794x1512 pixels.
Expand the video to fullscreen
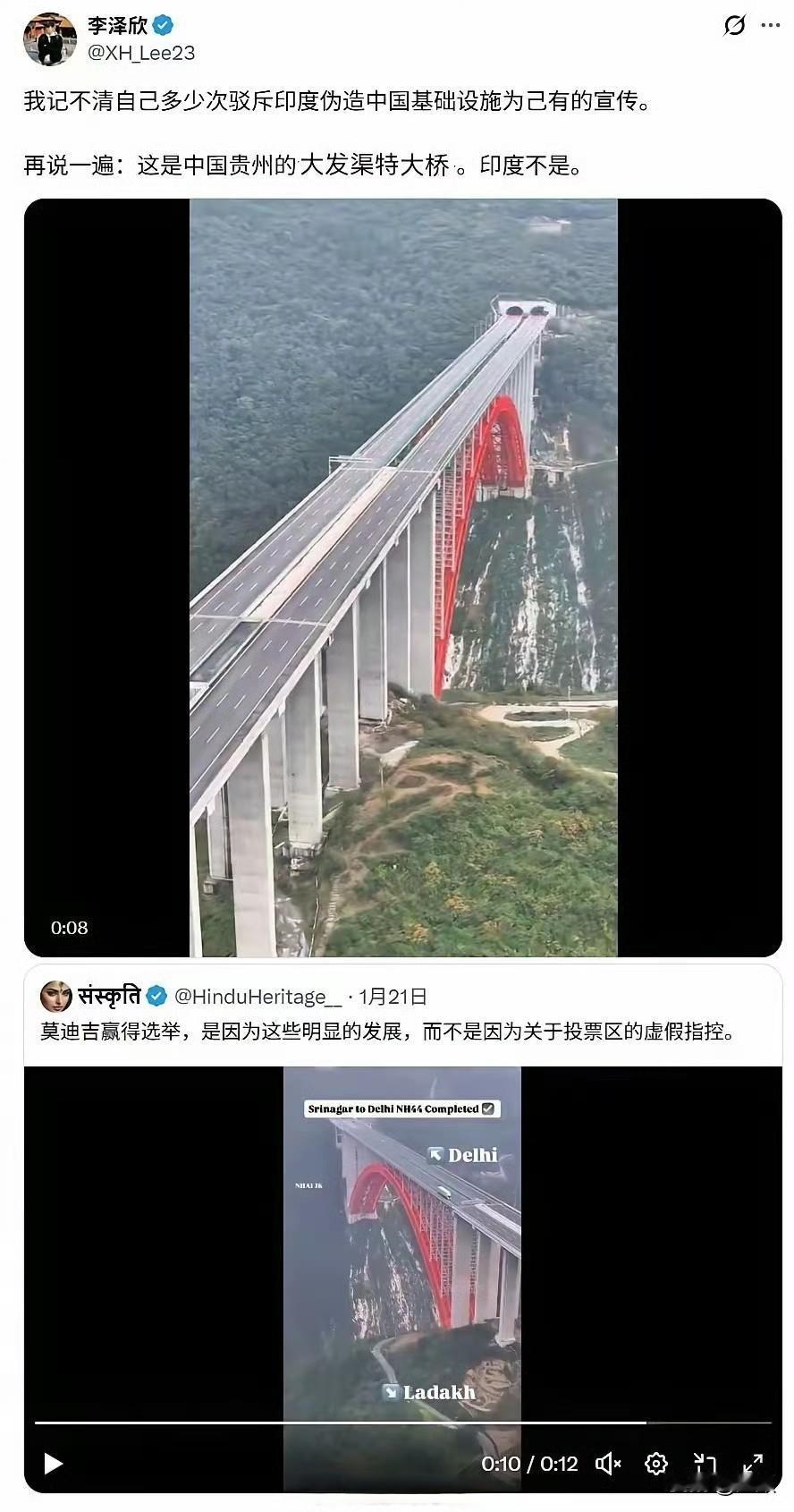(754, 1464)
